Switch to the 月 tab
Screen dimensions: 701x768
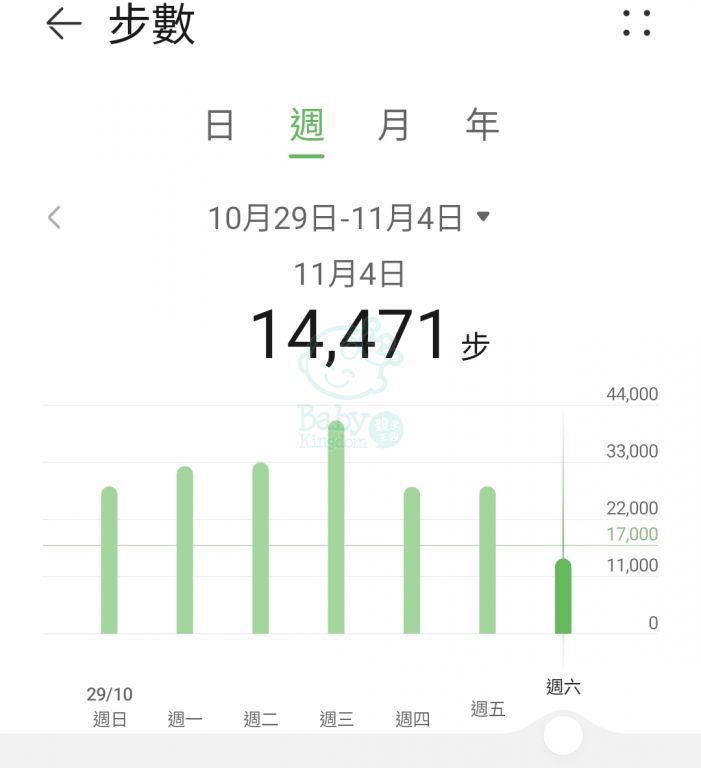pos(394,126)
